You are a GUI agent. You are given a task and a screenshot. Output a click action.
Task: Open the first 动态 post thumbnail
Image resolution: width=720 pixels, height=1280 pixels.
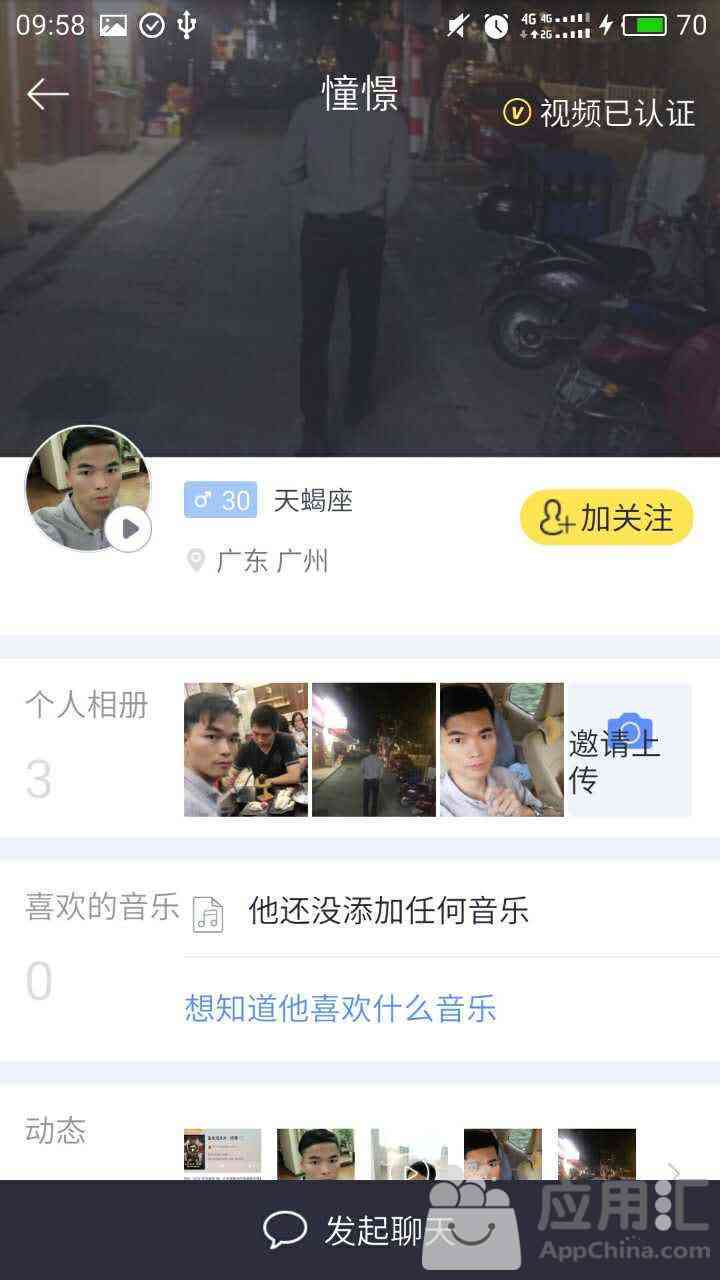[222, 1155]
